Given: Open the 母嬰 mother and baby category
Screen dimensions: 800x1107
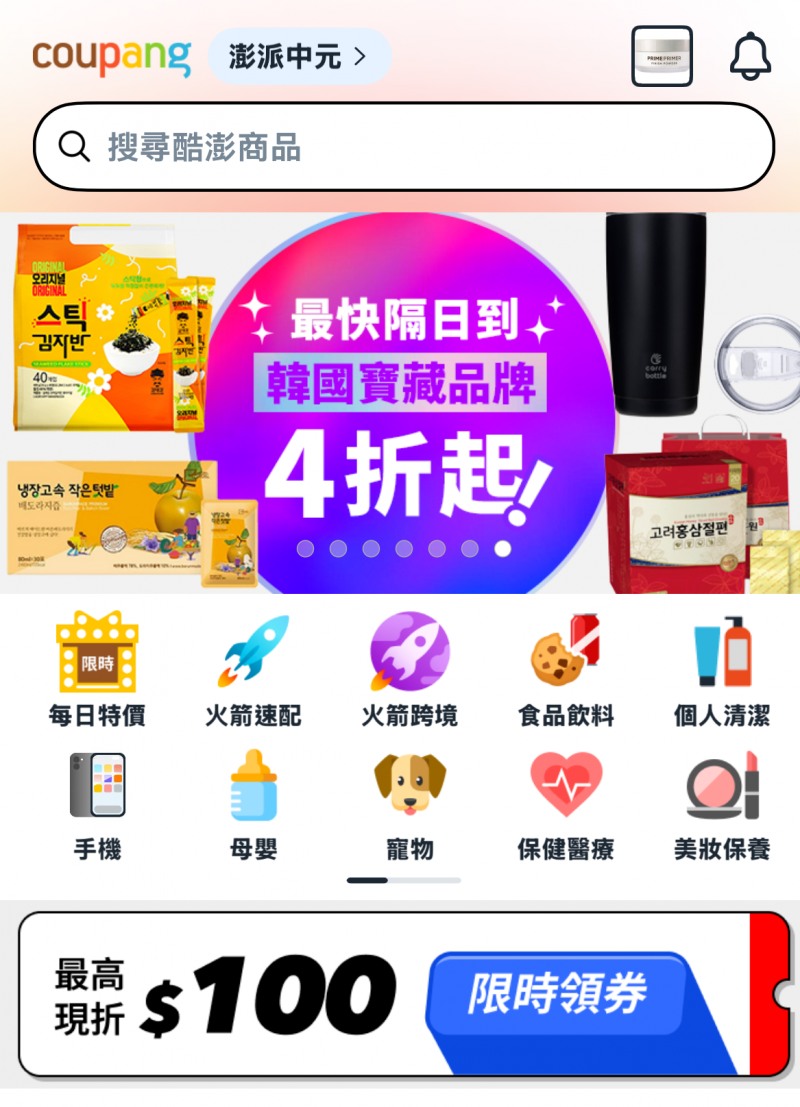Looking at the screenshot, I should pyautogui.click(x=253, y=805).
